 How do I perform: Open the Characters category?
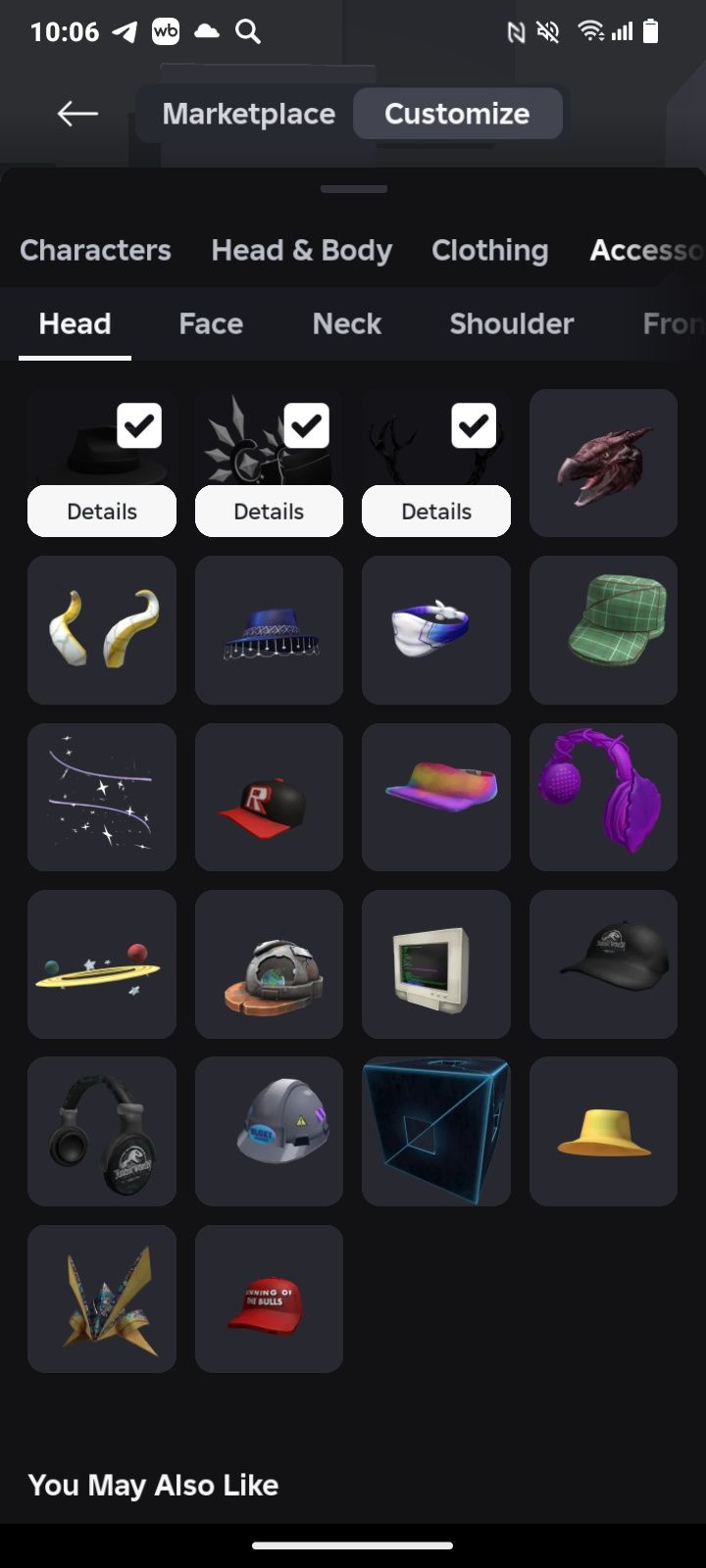tap(95, 250)
